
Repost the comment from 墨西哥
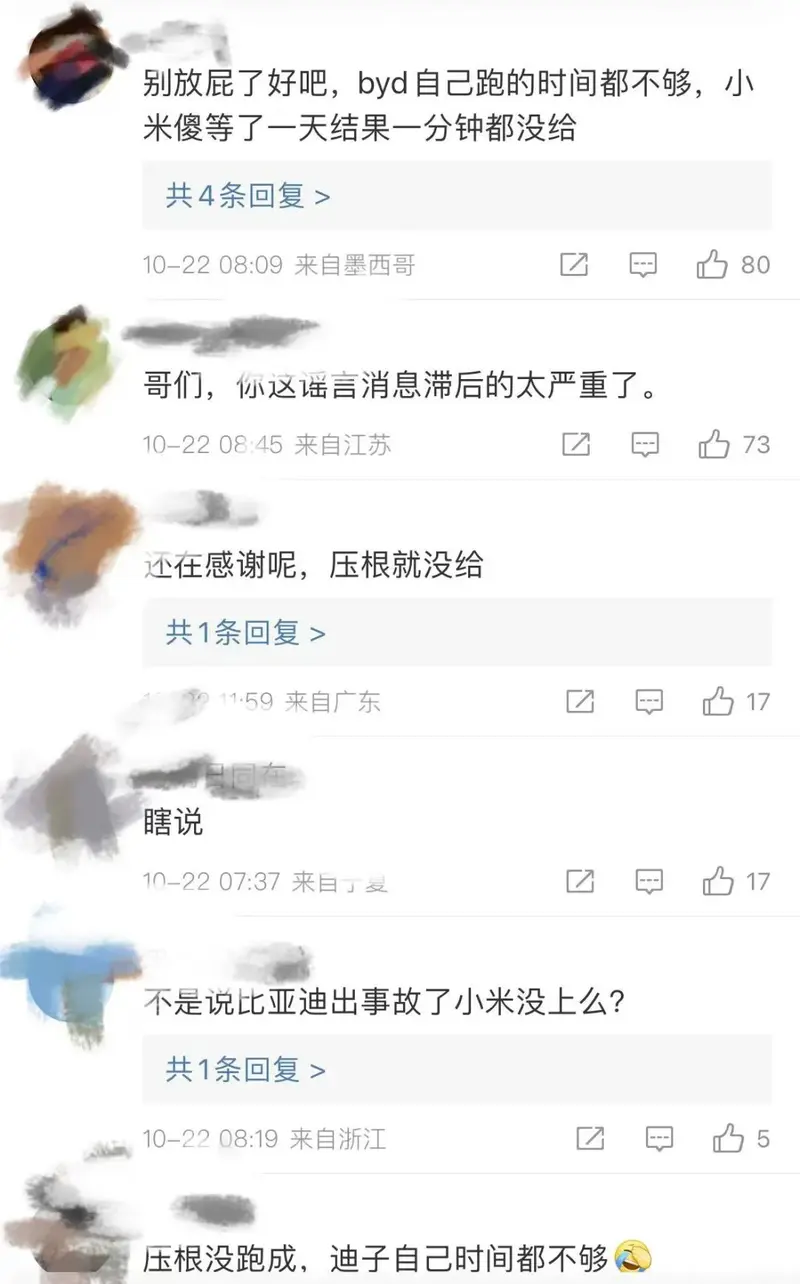574,264
